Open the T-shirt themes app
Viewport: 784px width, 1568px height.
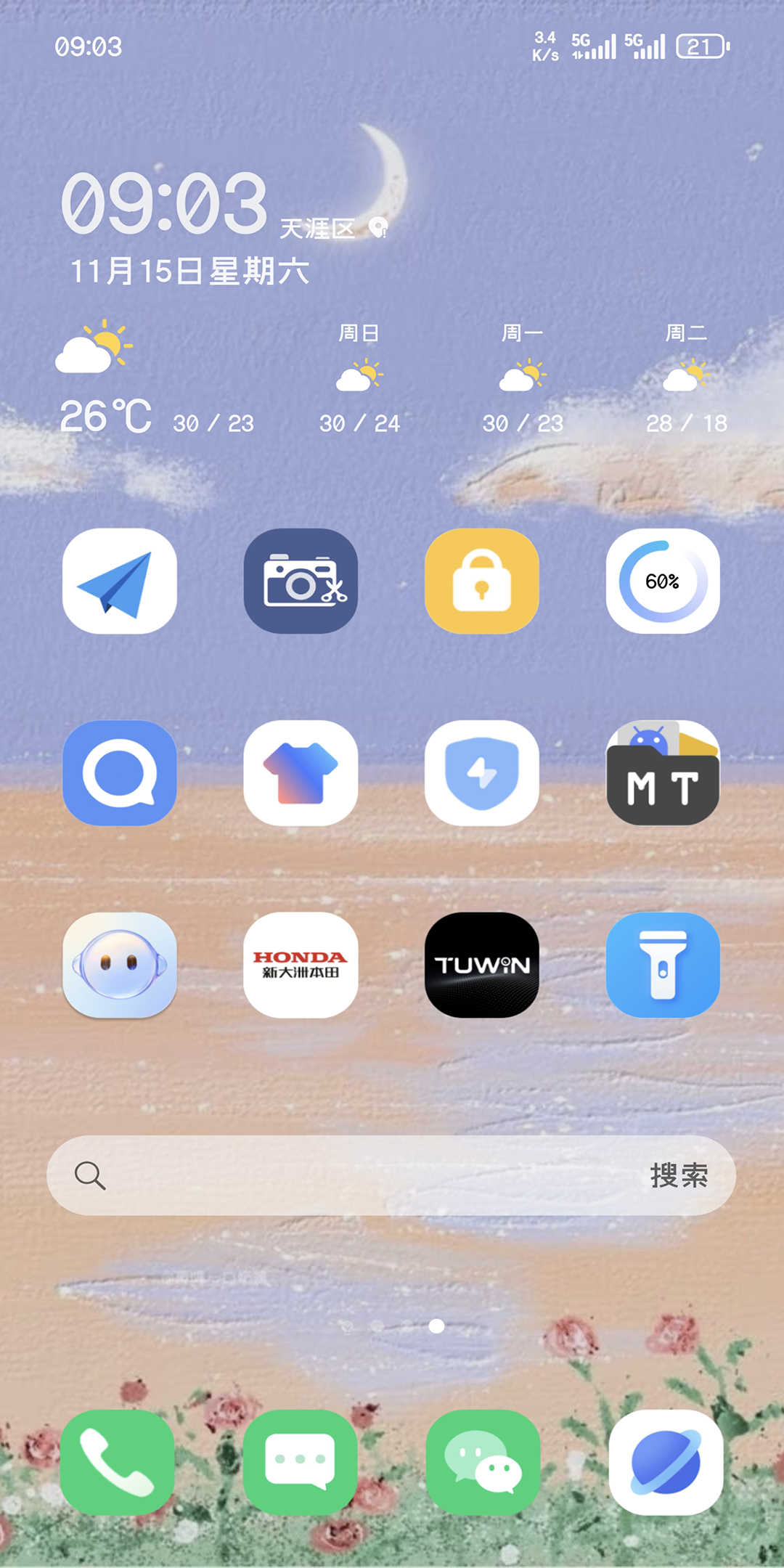coord(301,773)
